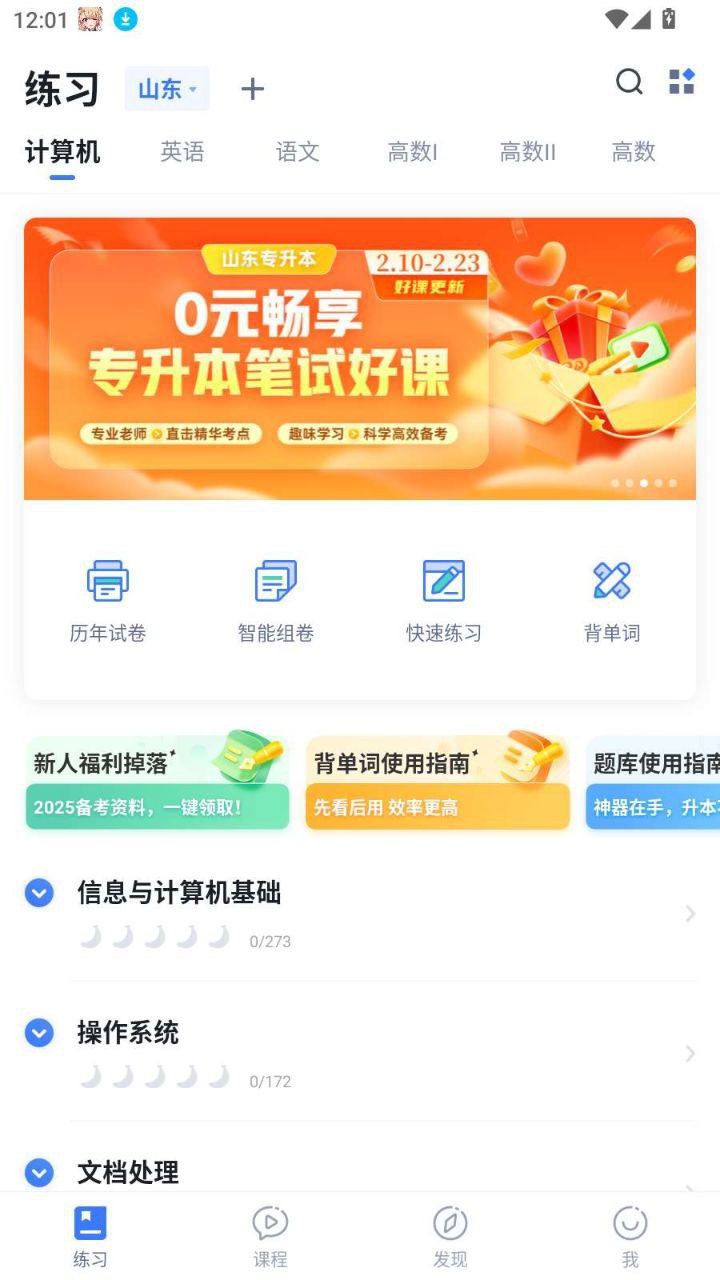The image size is (720, 1280).
Task: Open the 背单词使用指南 card
Action: (437, 783)
